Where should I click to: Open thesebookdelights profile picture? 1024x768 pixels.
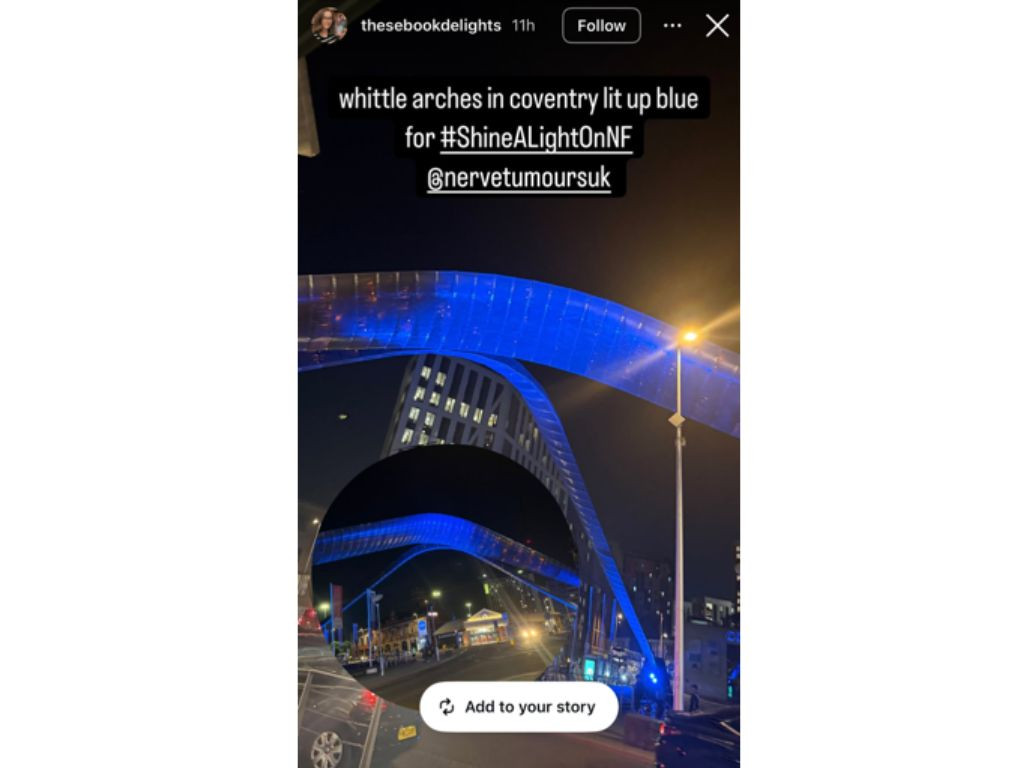point(329,25)
